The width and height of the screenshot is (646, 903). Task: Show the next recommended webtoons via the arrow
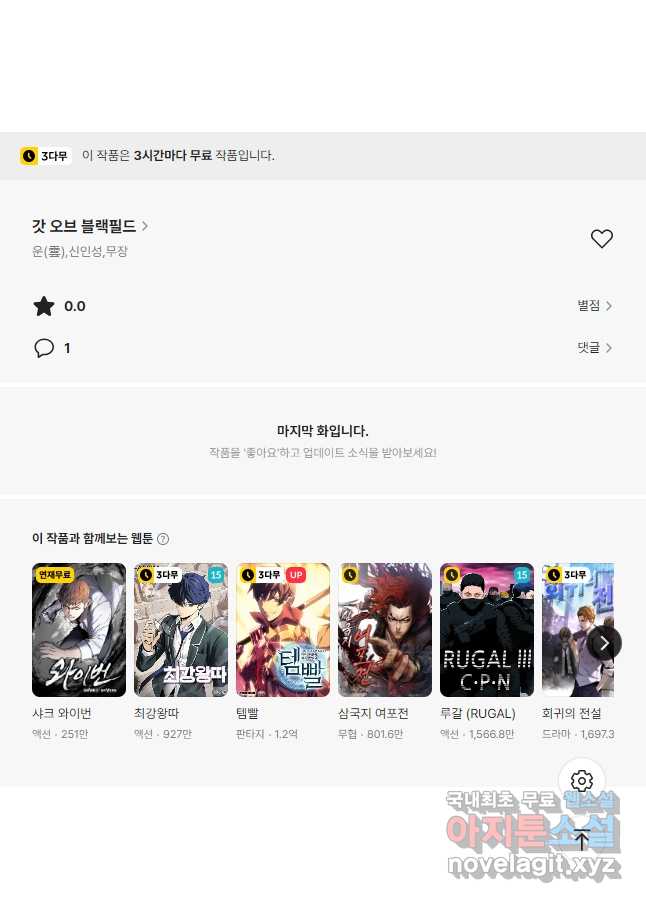[x=603, y=643]
